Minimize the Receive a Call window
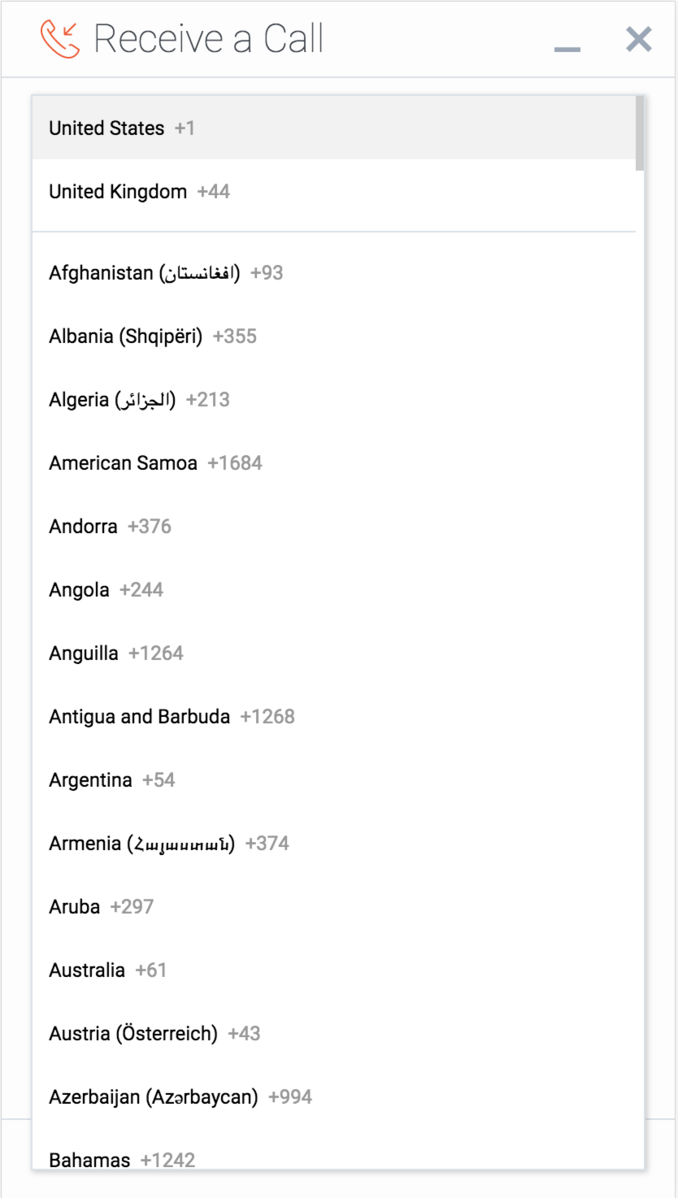Viewport: 678px width, 1198px height. tap(566, 50)
